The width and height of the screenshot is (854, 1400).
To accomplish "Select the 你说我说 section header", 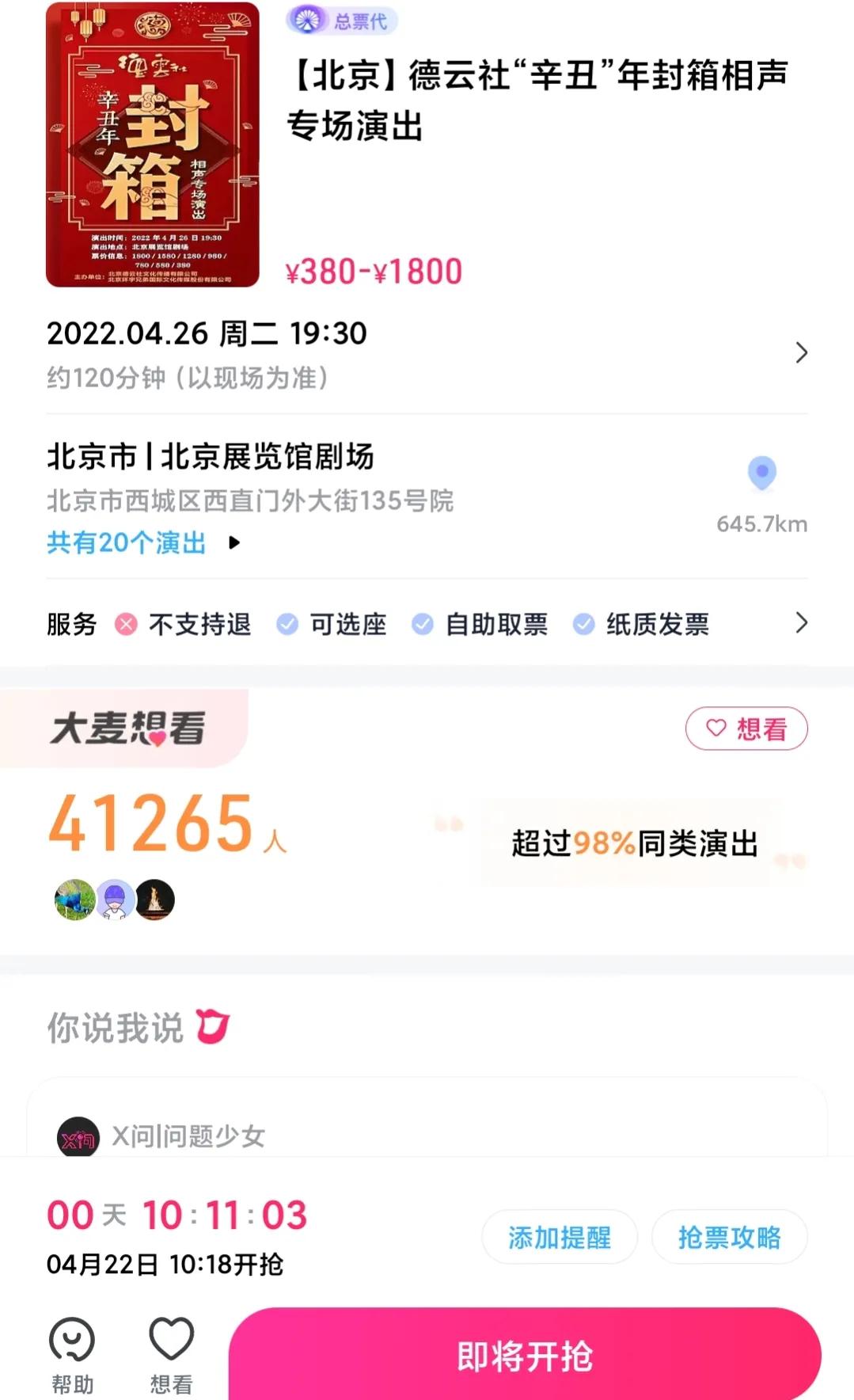I will (x=113, y=1027).
